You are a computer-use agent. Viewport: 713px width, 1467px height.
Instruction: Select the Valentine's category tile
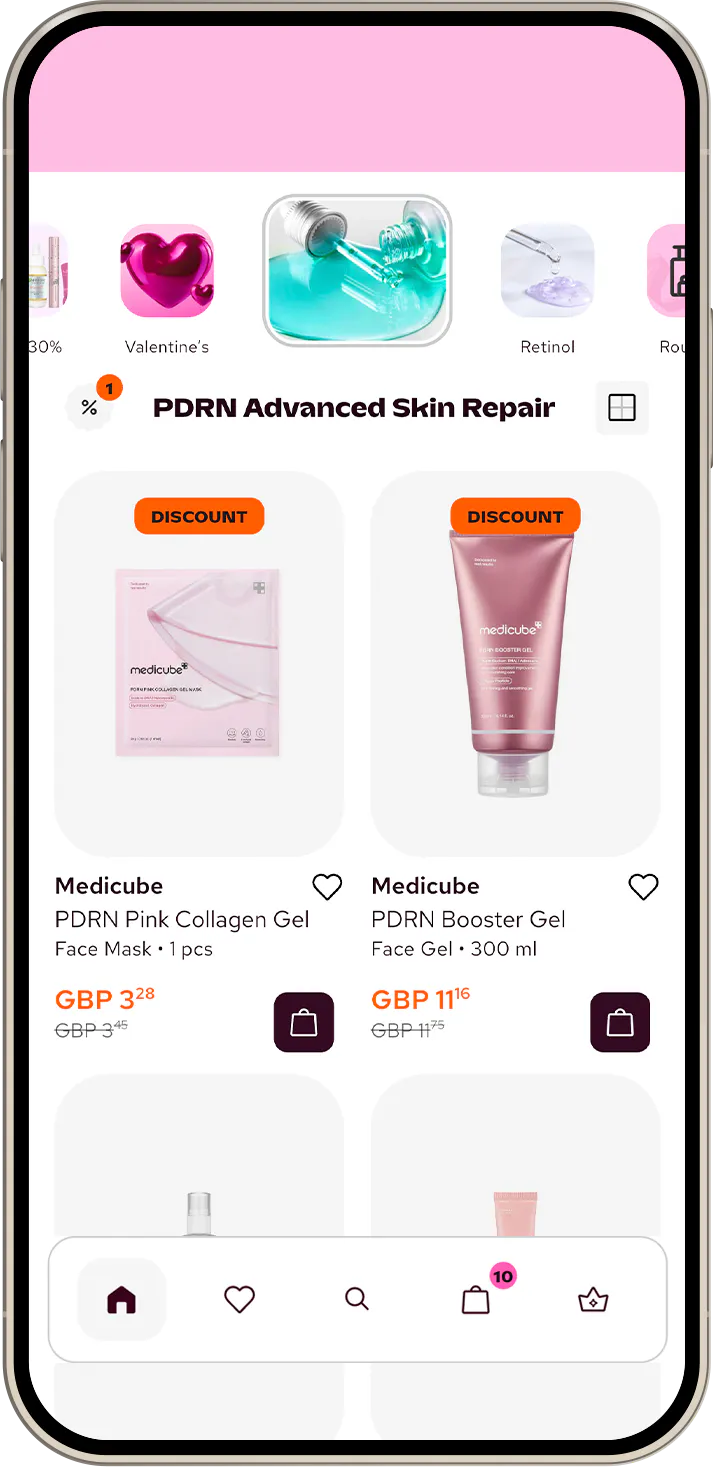click(x=167, y=272)
